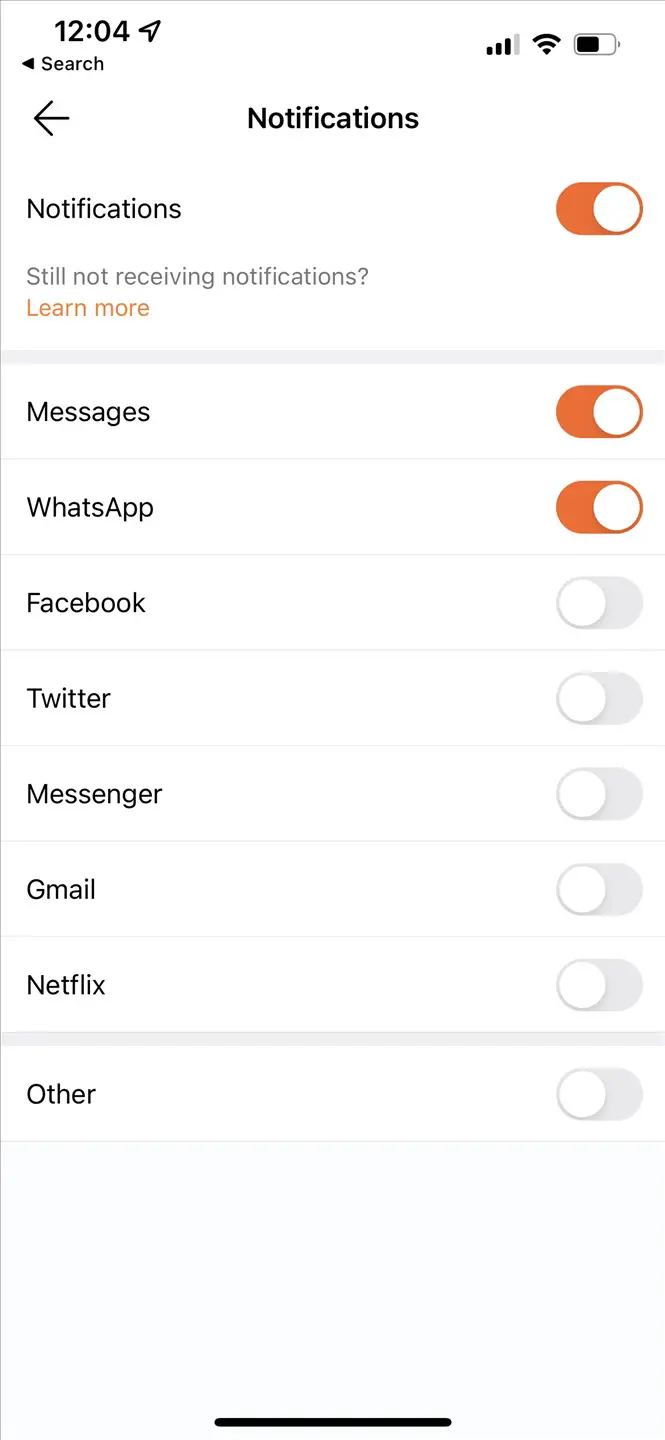This screenshot has width=665, height=1440.
Task: Return to Search via status bar link
Action: pyautogui.click(x=63, y=64)
